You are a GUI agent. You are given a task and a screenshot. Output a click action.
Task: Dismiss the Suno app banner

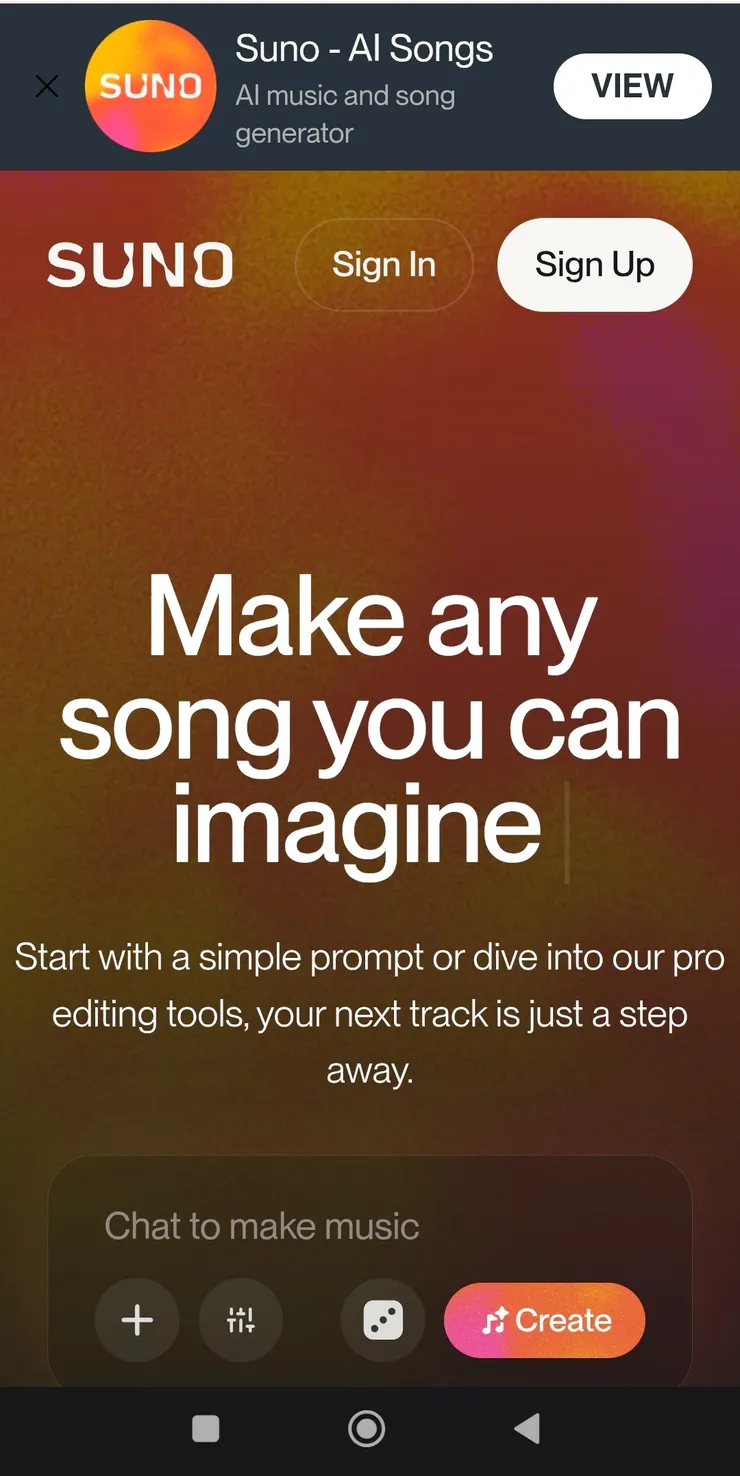[47, 87]
